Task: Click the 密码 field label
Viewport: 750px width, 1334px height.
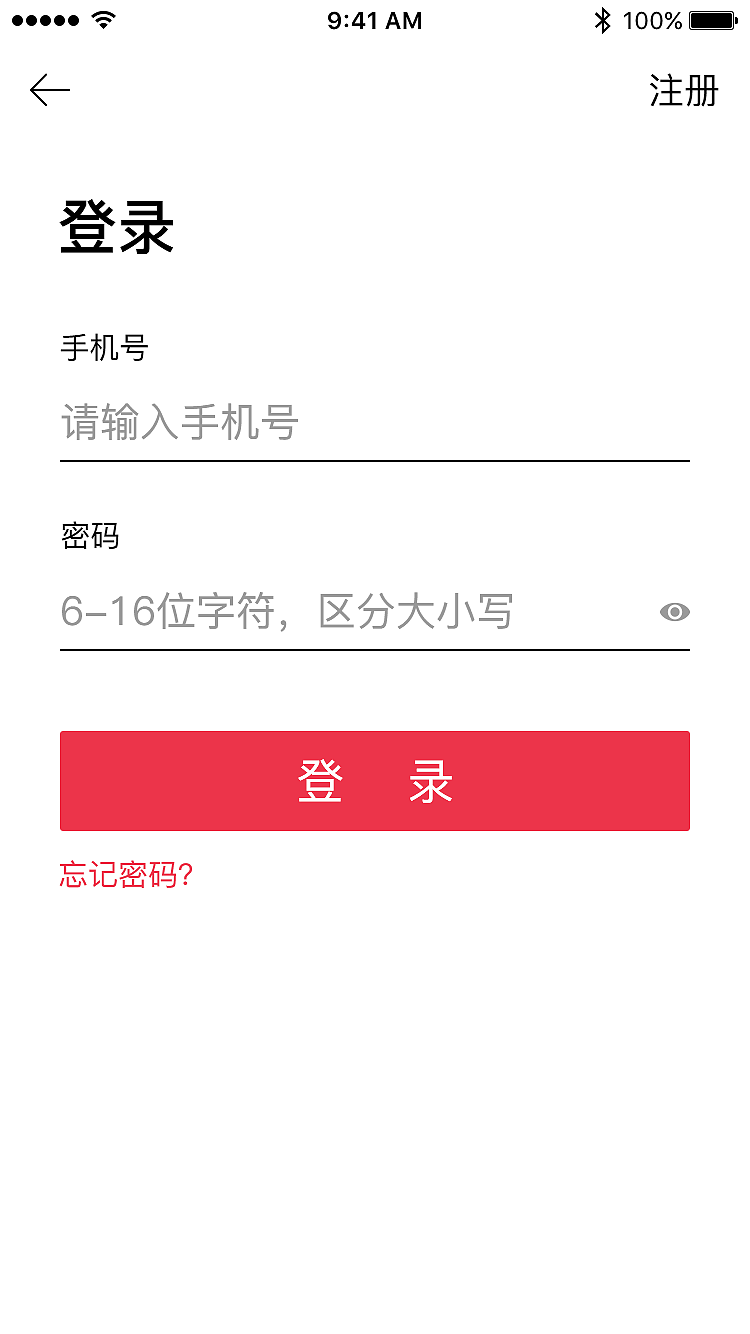Action: point(88,536)
